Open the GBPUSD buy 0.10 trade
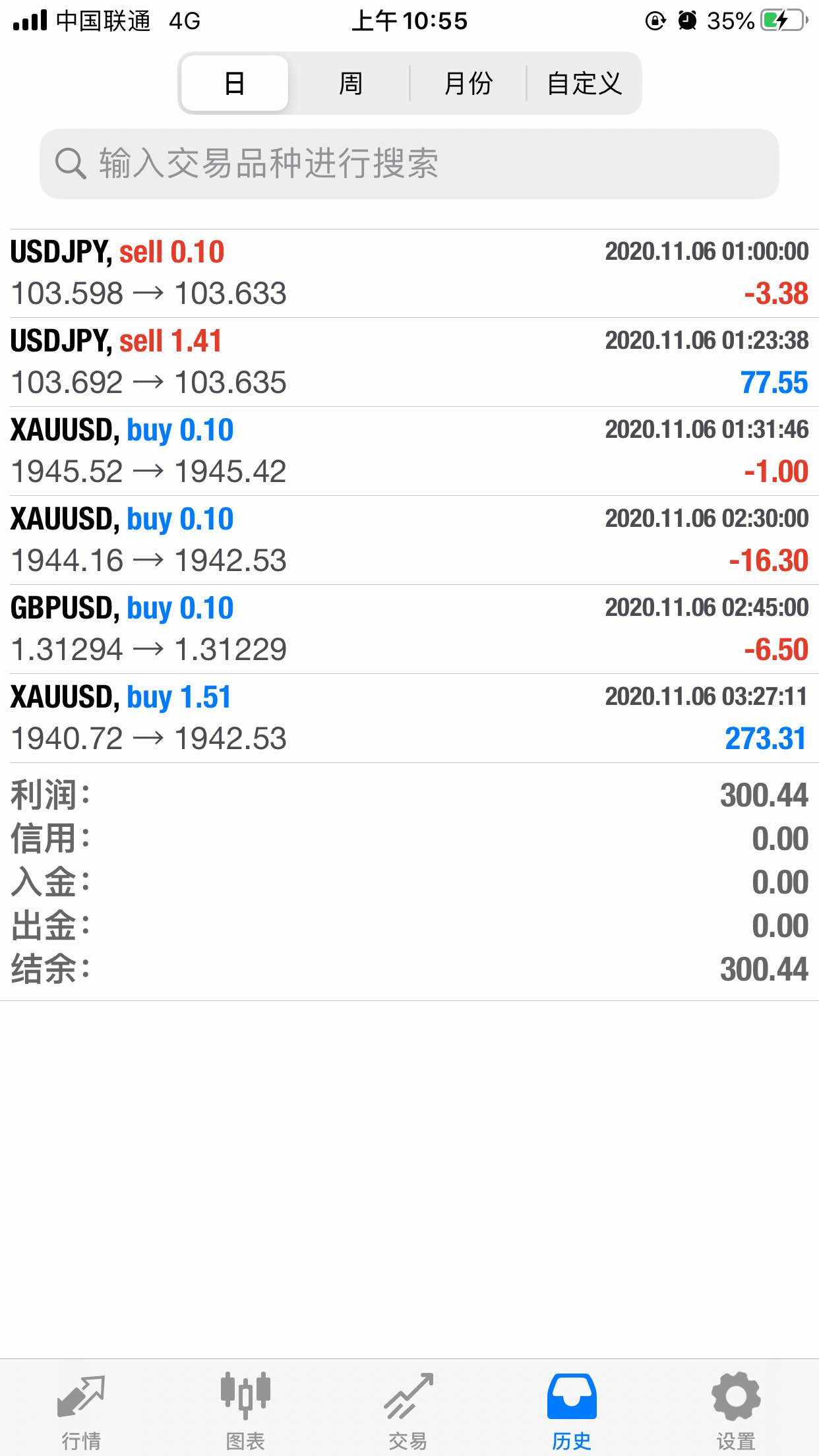Viewport: 819px width, 1456px height. (x=409, y=629)
